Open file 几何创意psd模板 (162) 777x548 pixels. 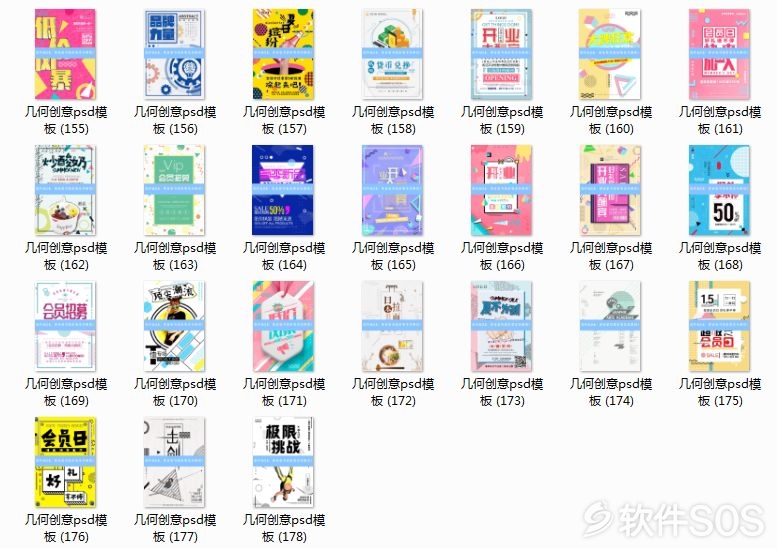[x=65, y=191]
